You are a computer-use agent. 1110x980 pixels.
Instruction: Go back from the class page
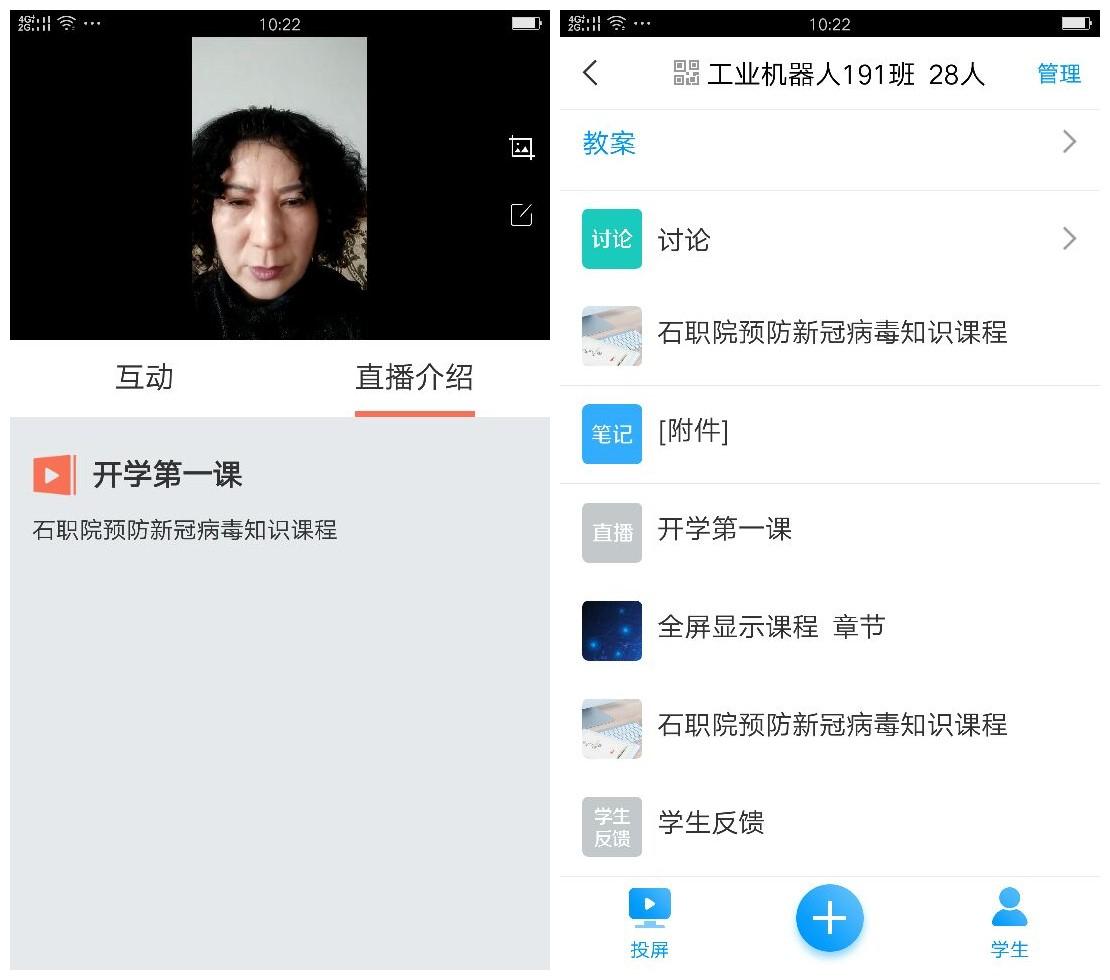[591, 73]
